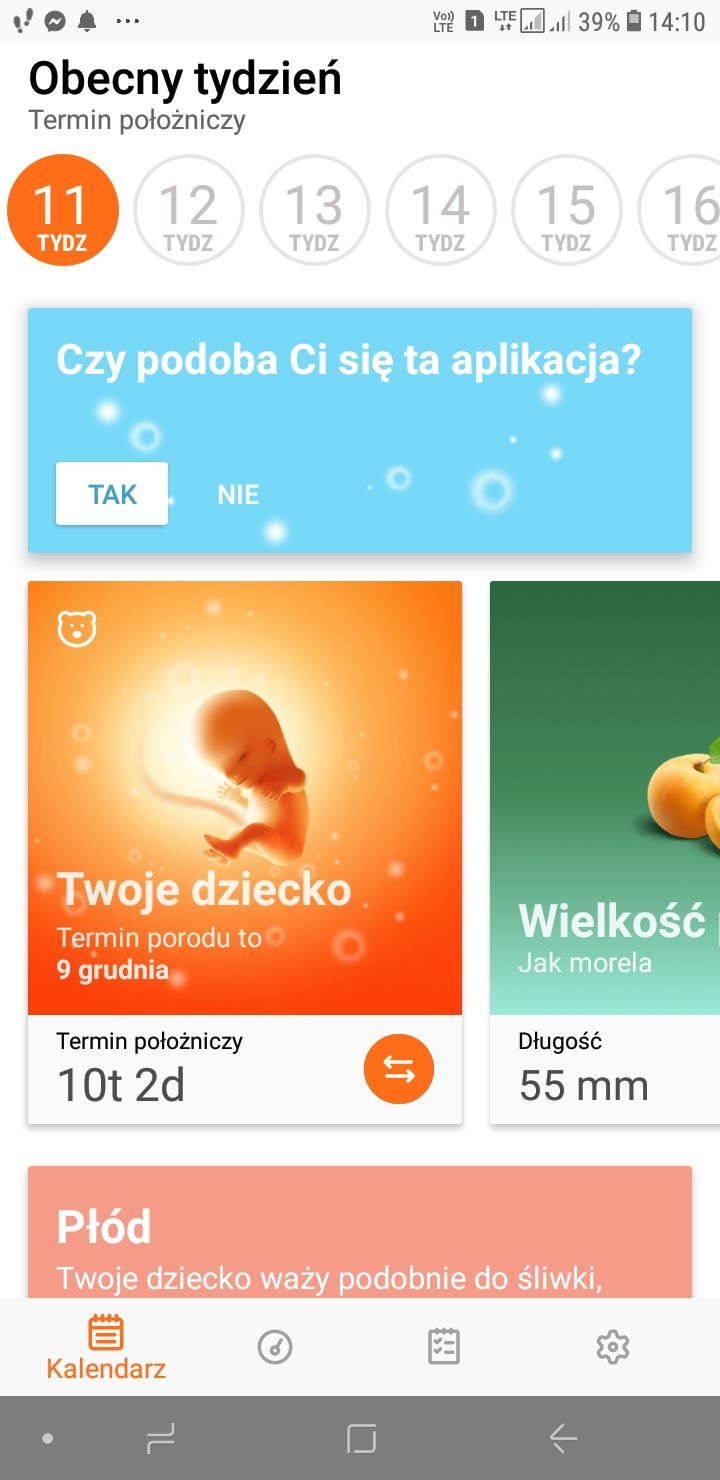This screenshot has width=720, height=1480.
Task: Go back using the system back arrow
Action: 563,1439
